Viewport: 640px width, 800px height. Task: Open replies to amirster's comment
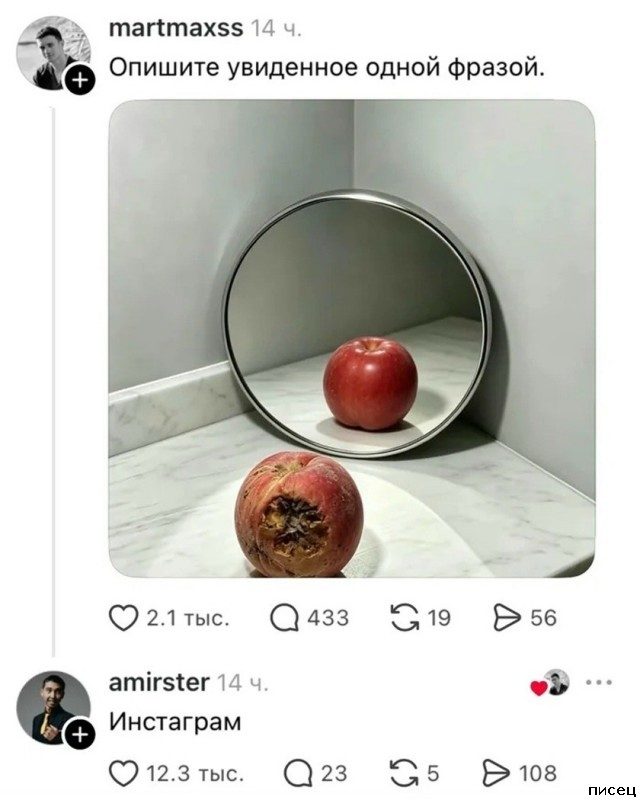[299, 773]
